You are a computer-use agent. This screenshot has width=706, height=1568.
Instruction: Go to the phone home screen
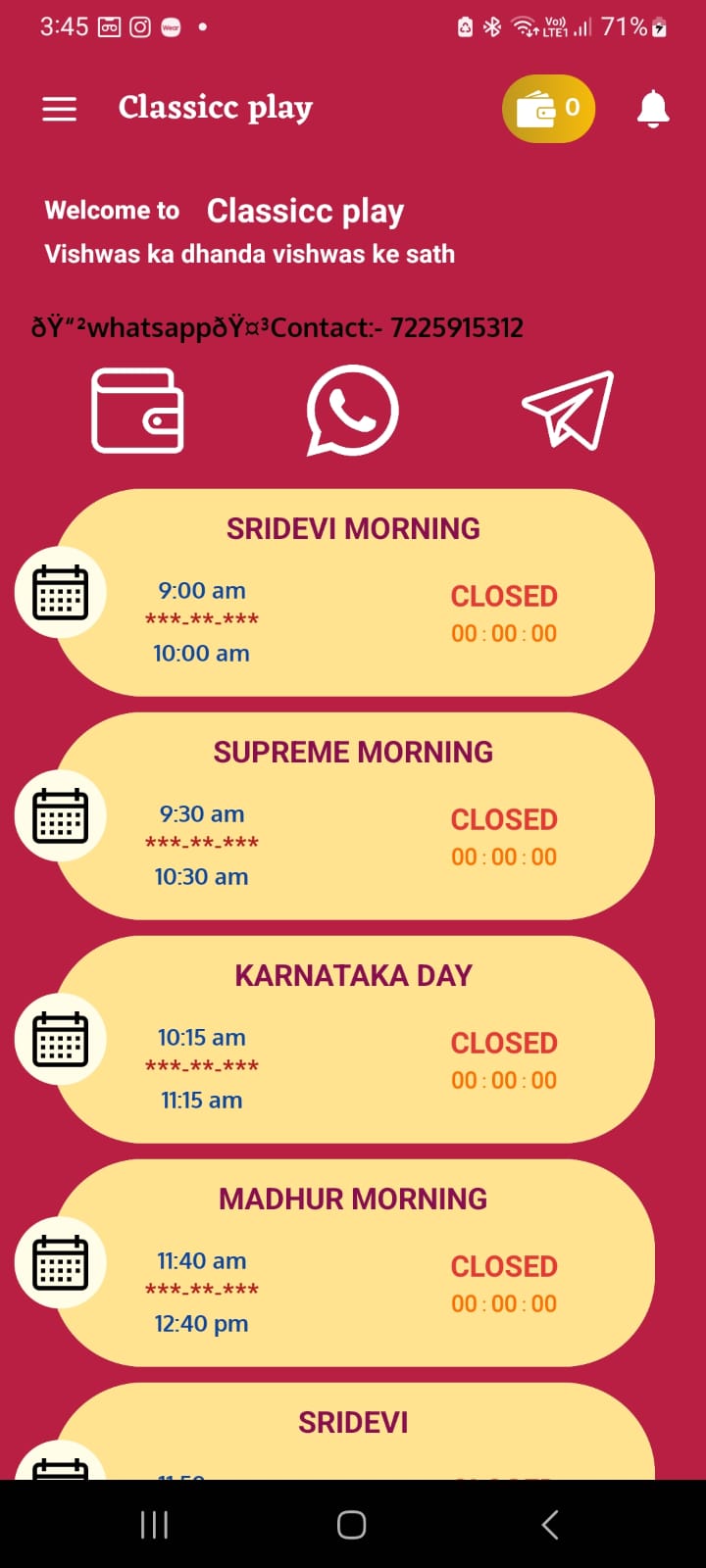(352, 1525)
